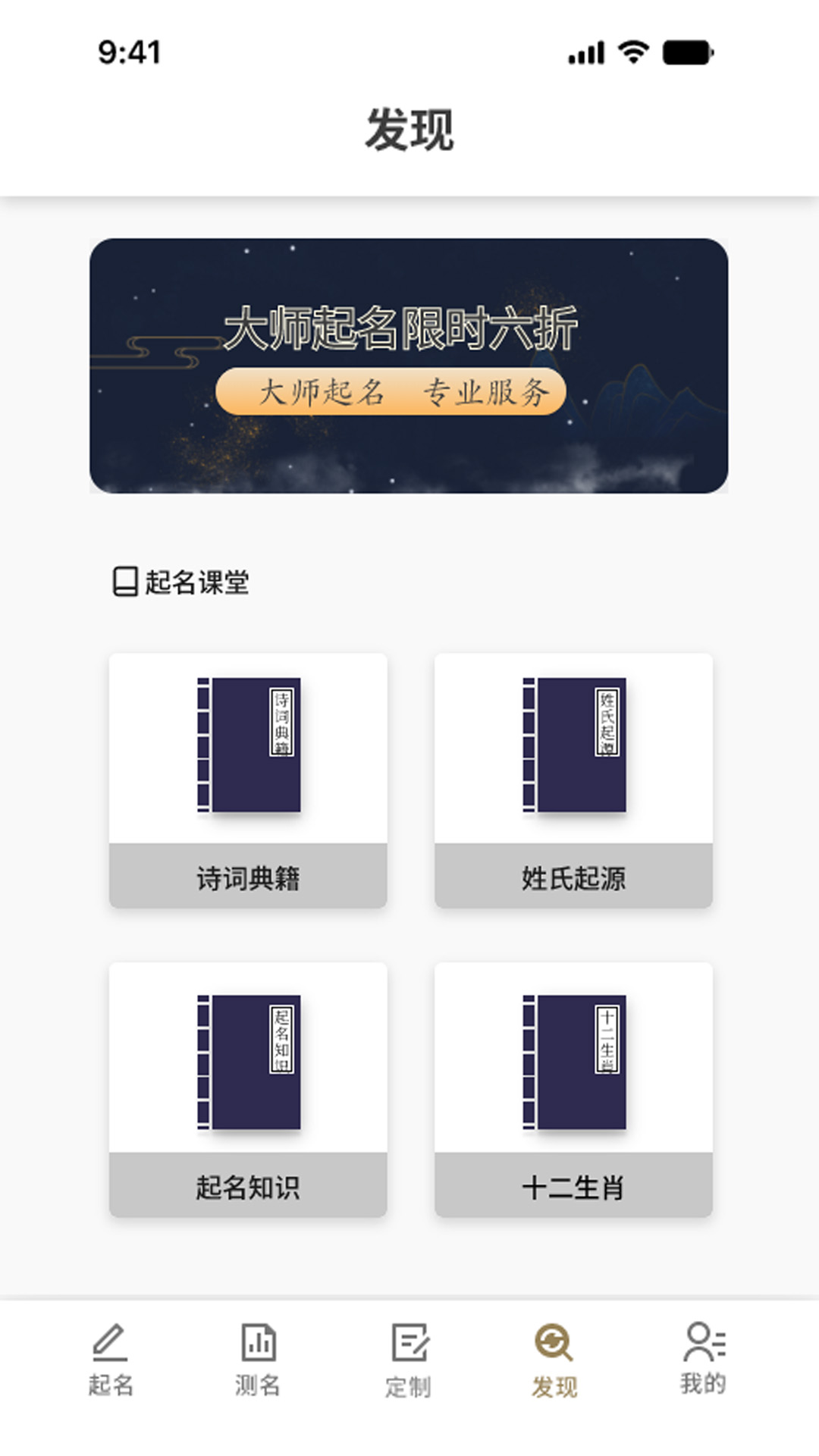Switch to the 起名 tab

point(111,1360)
